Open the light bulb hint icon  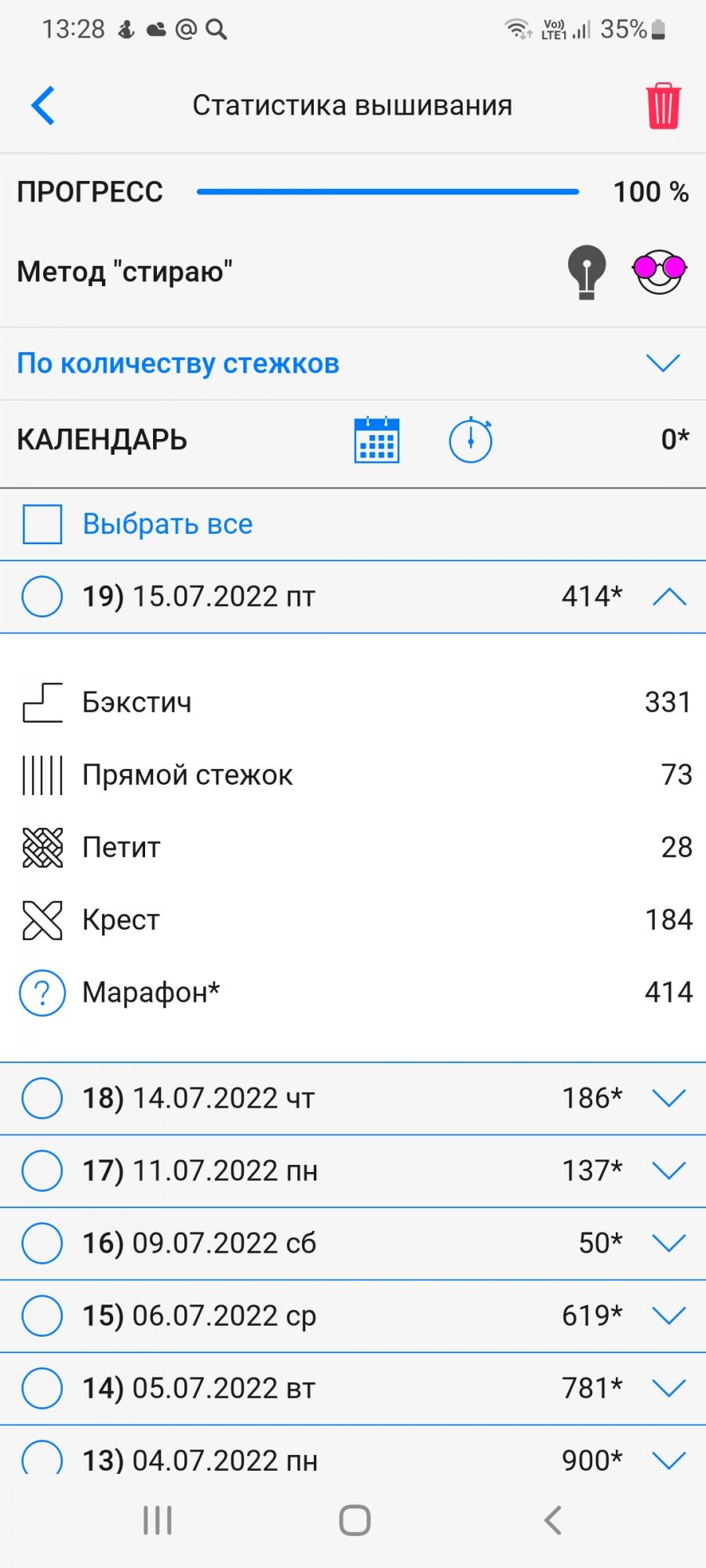click(587, 272)
